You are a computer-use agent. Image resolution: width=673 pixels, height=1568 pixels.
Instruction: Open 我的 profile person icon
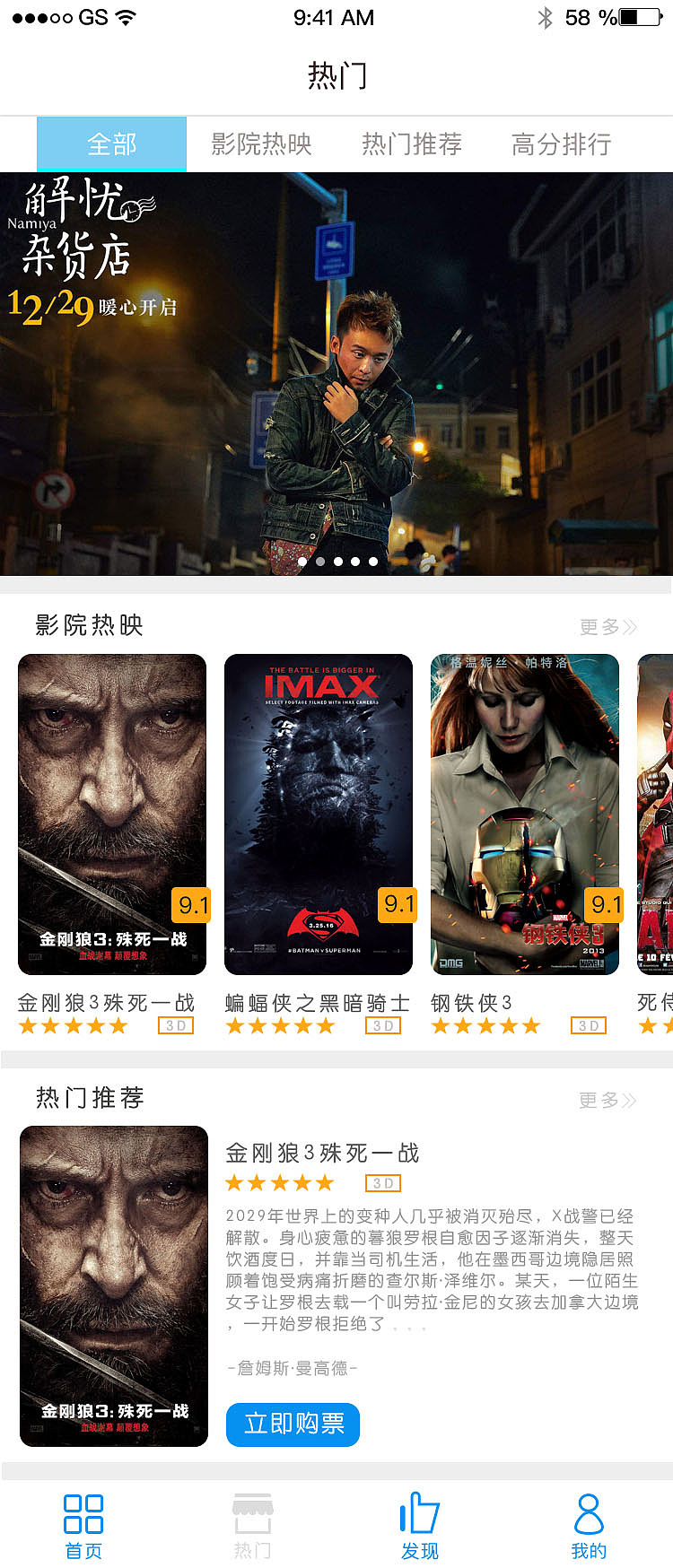[590, 1511]
